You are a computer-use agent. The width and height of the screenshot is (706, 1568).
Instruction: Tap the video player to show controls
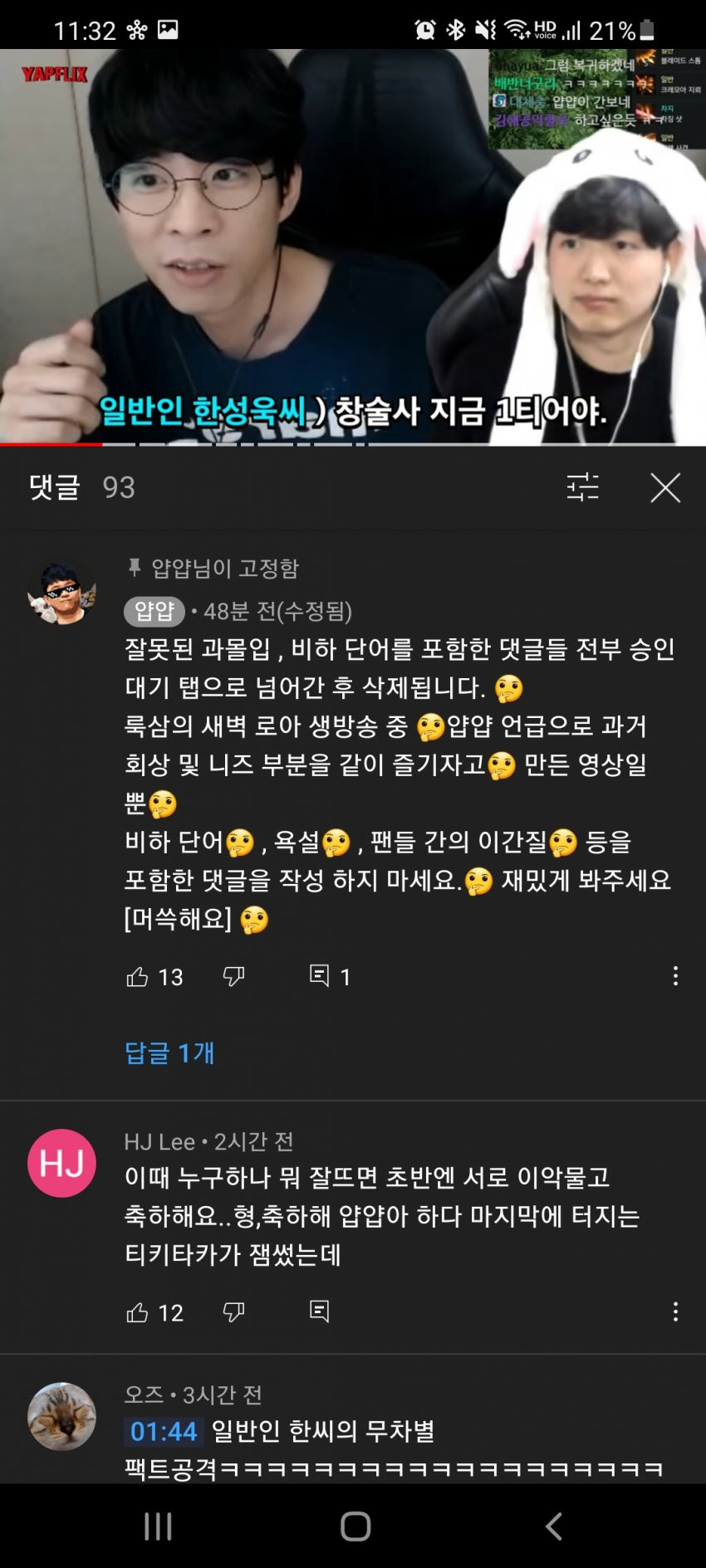(353, 247)
